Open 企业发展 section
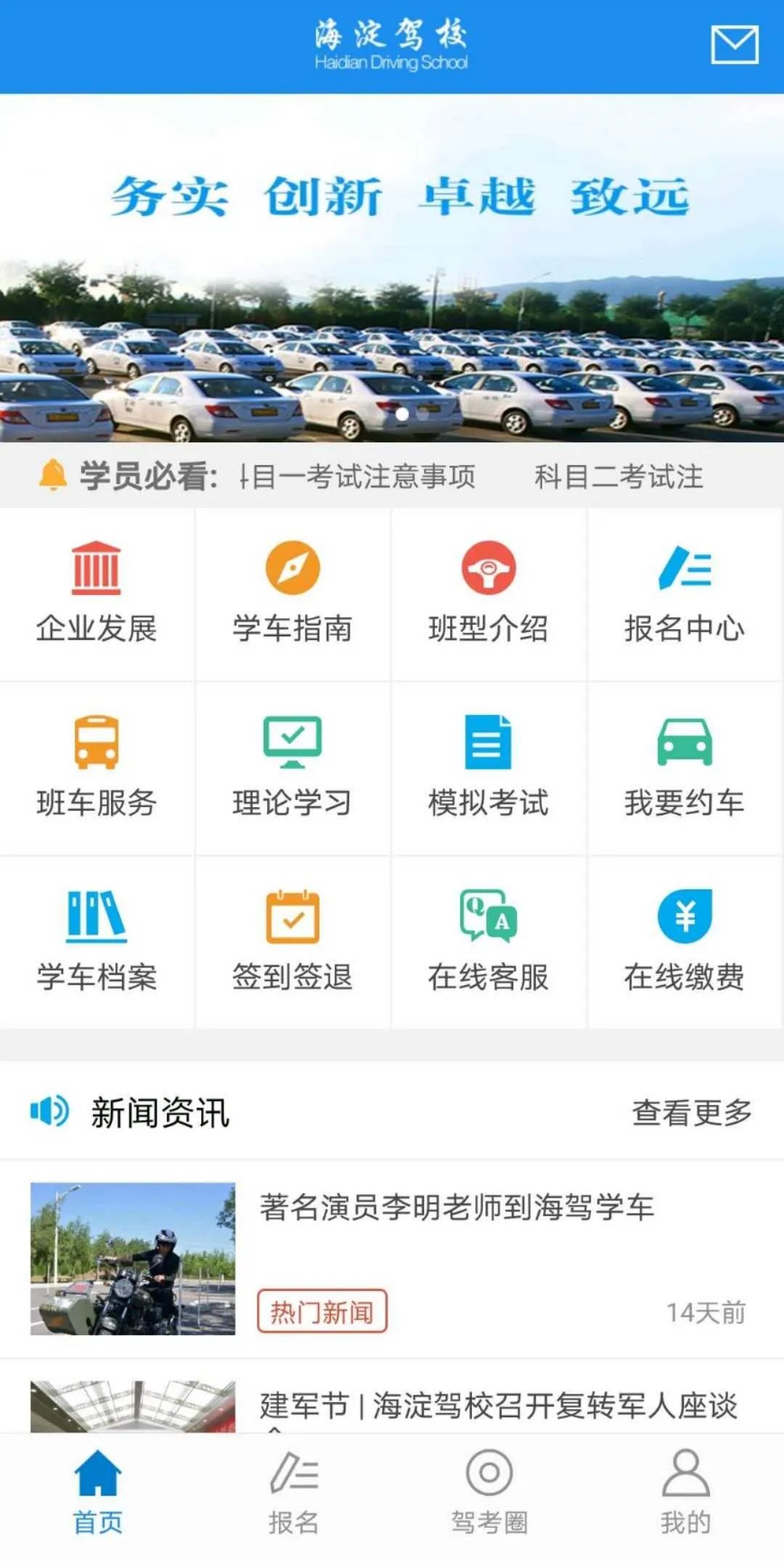 97,594
